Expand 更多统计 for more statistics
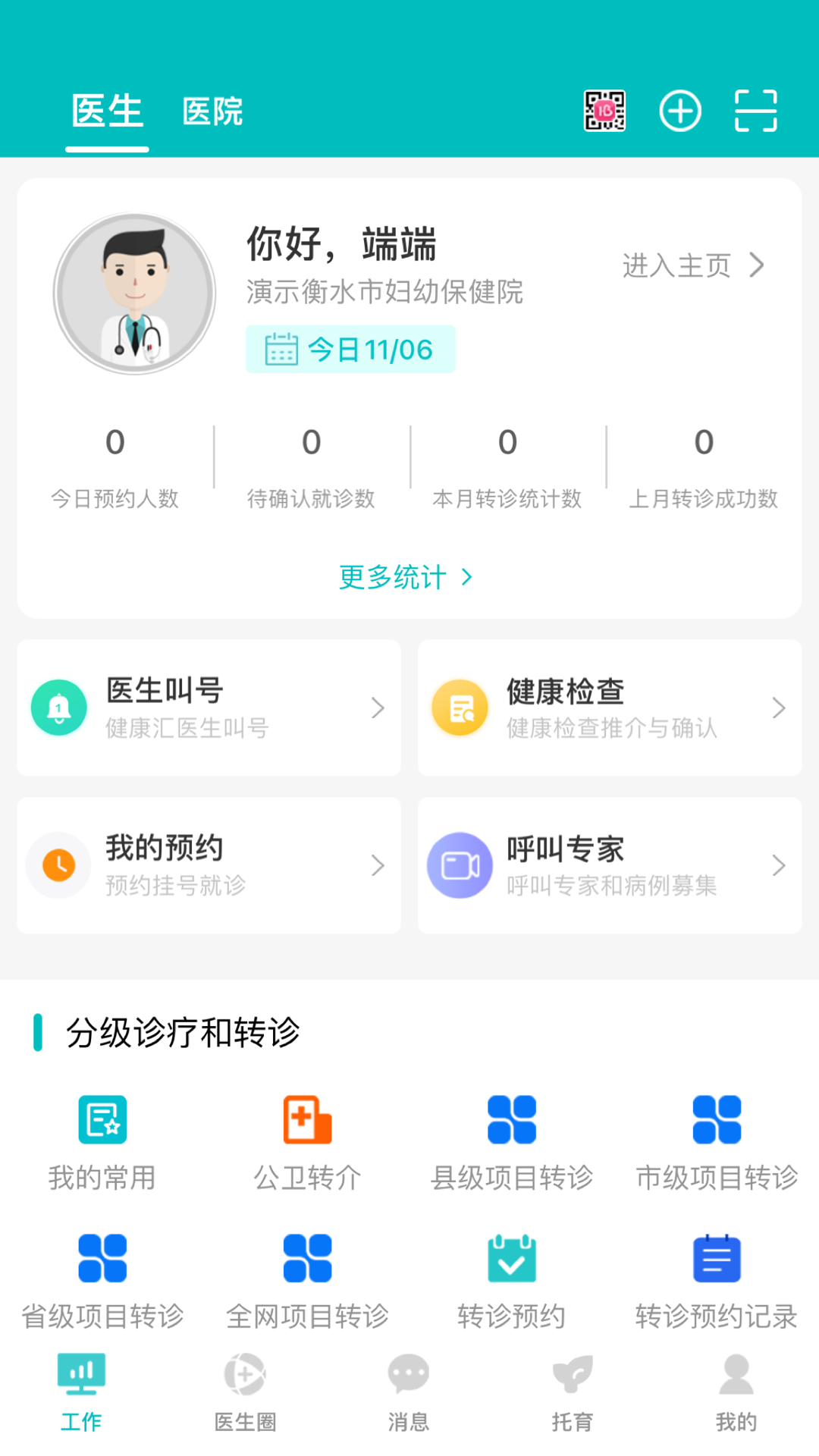Image resolution: width=819 pixels, height=1456 pixels. click(x=407, y=577)
